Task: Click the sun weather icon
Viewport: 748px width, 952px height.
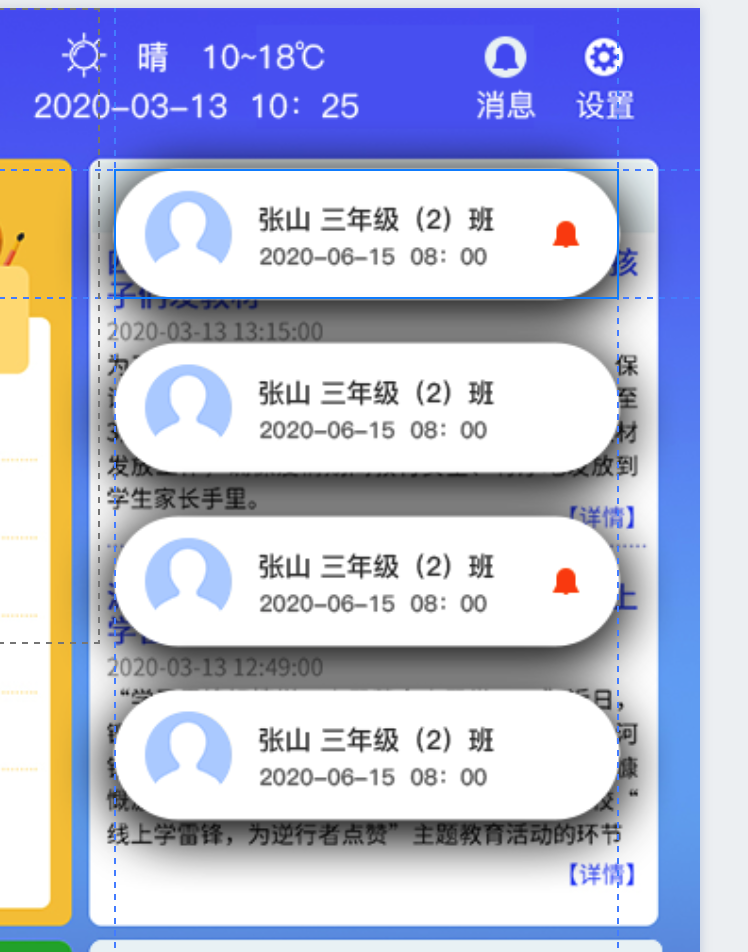Action: pos(84,55)
